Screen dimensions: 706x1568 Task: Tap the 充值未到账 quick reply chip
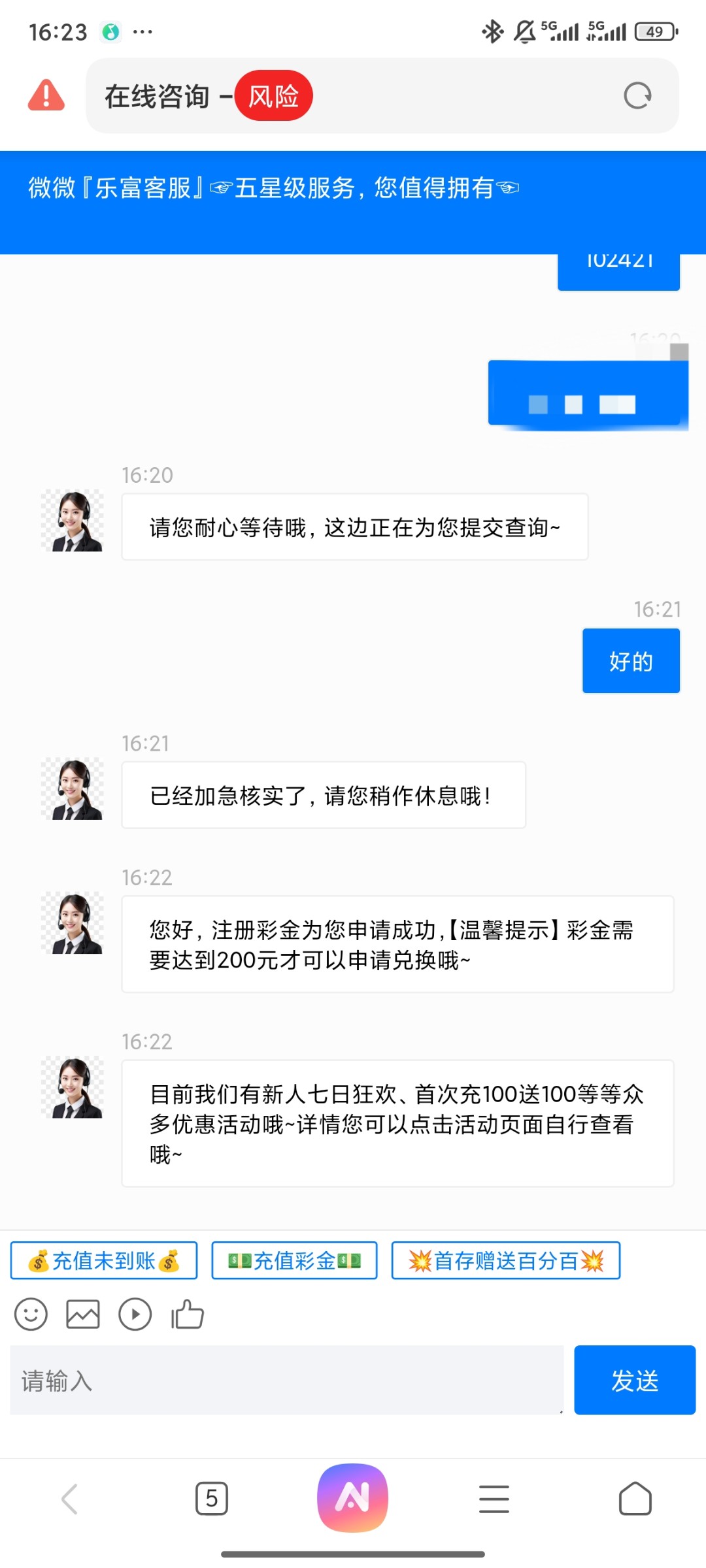click(104, 1260)
